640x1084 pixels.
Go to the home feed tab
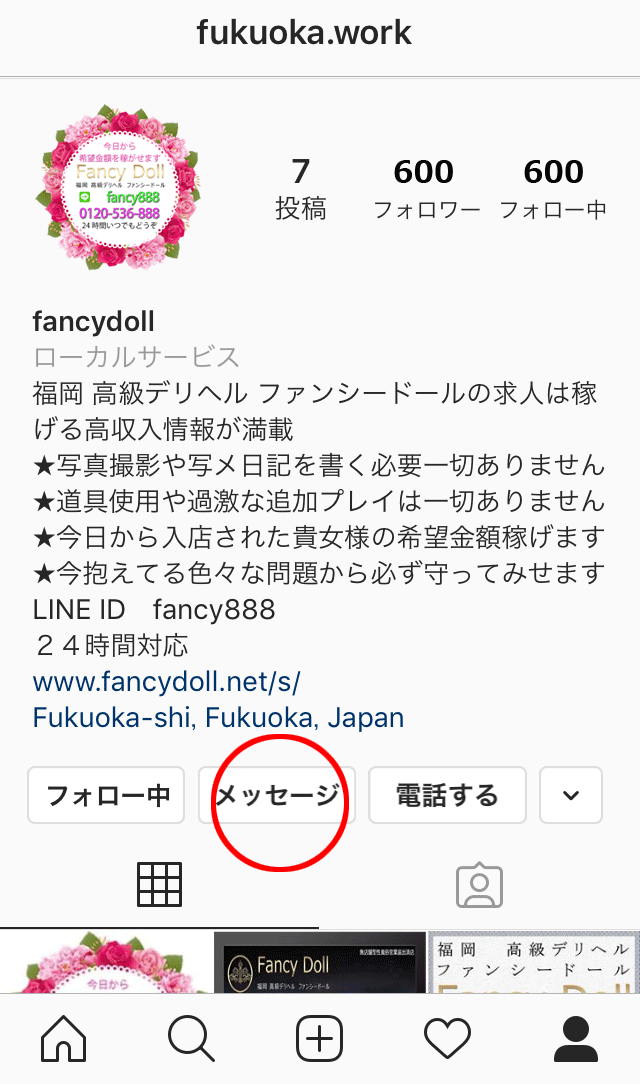click(64, 1039)
